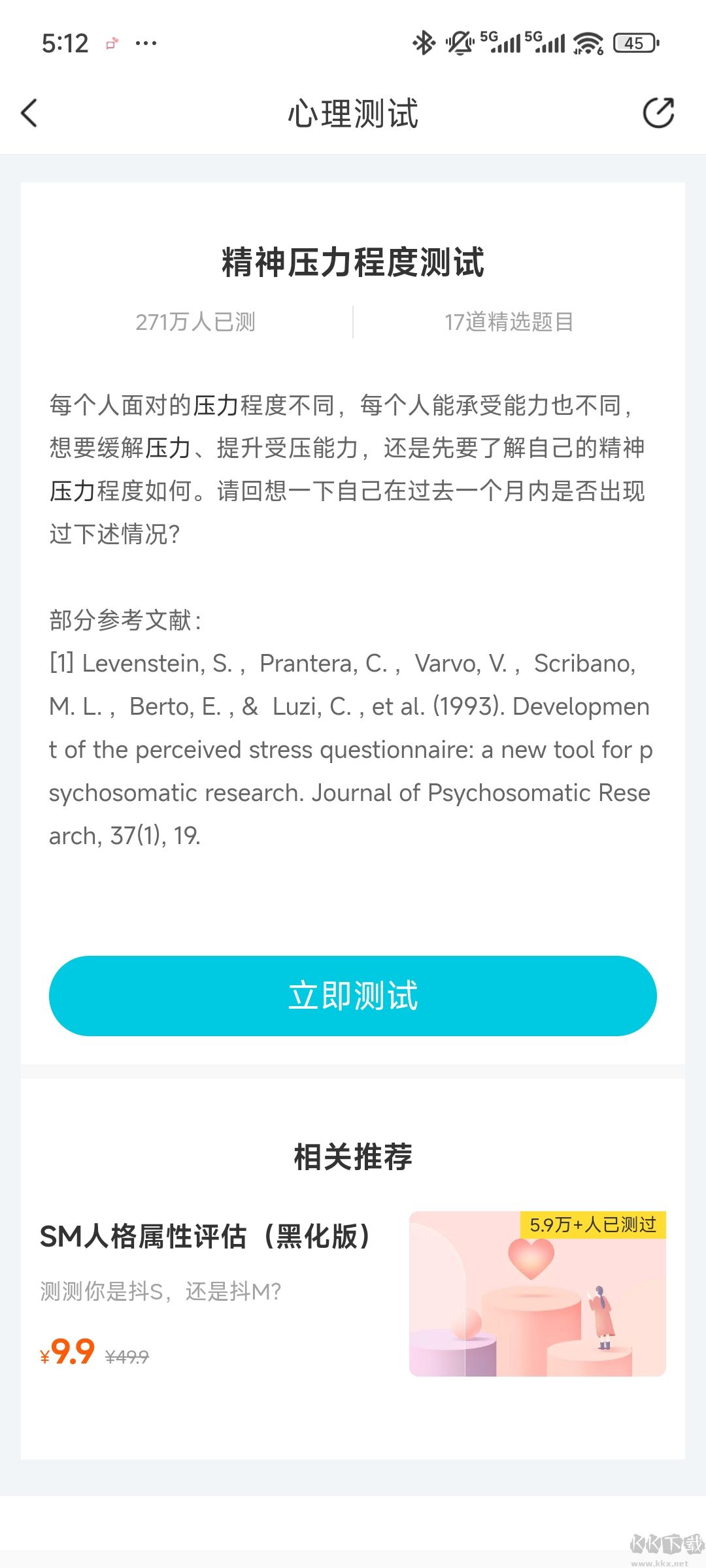Viewport: 706px width, 1568px height.
Task: Tap the ellipsis indicator in the status bar
Action: 146,42
